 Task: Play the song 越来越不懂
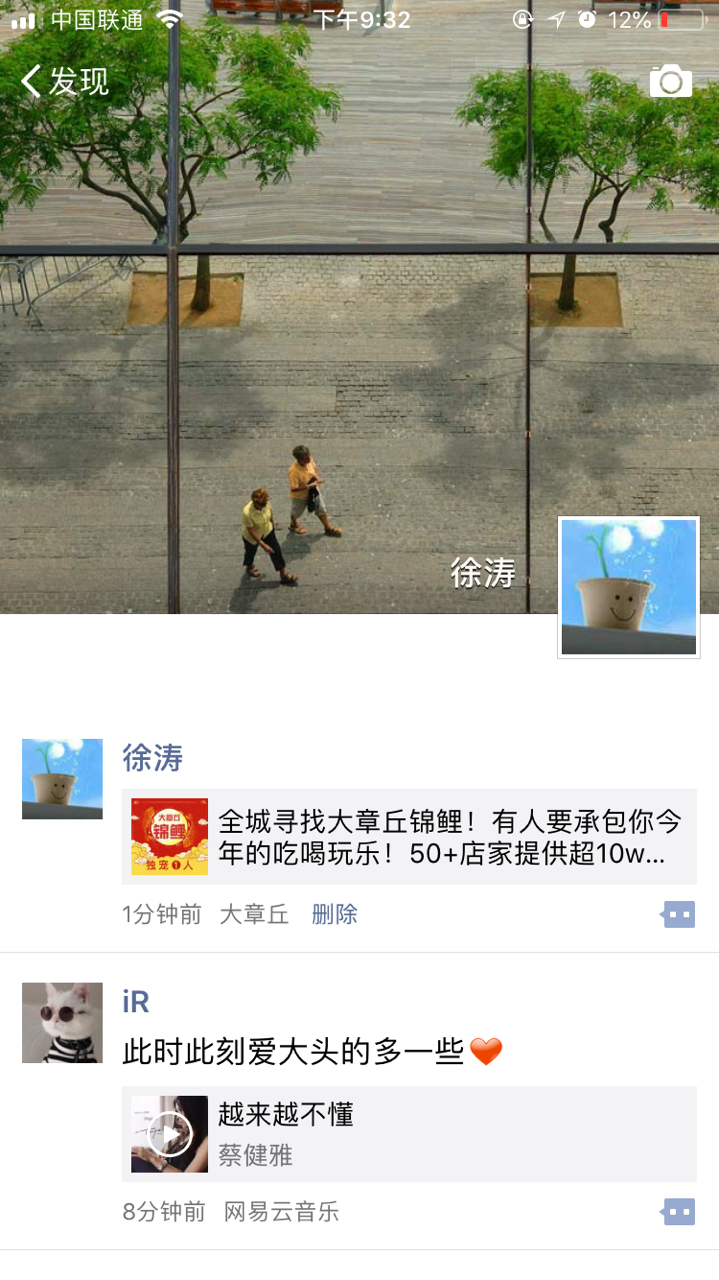(x=170, y=1134)
